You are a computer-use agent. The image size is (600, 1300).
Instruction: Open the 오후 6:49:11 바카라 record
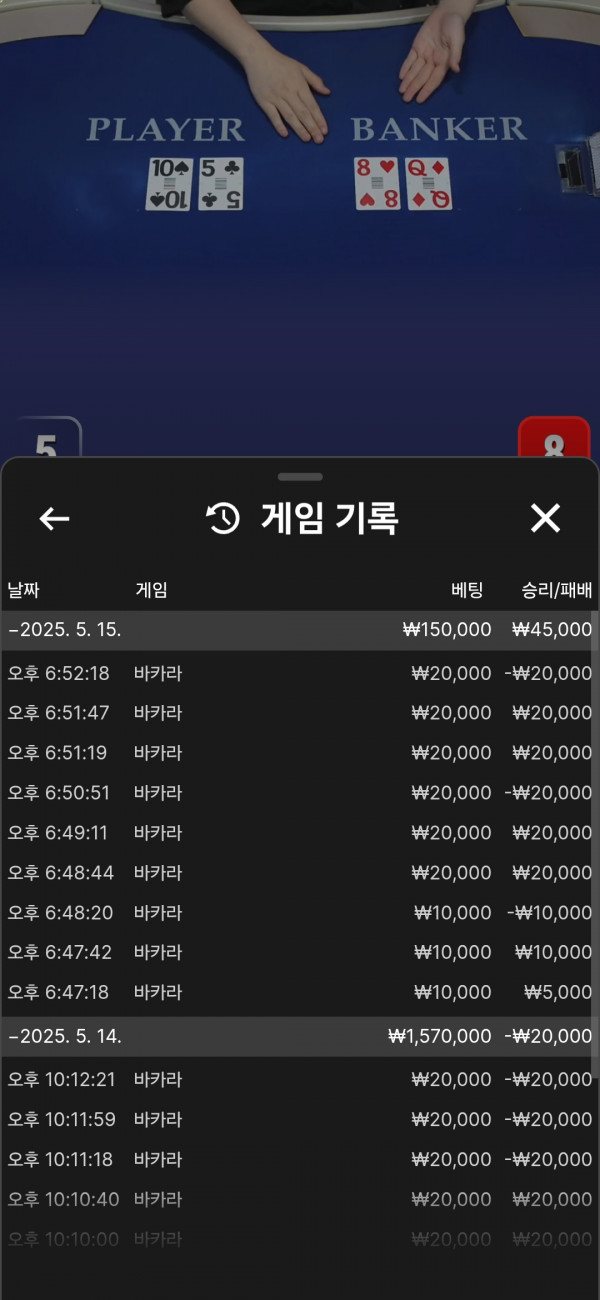[x=298, y=833]
